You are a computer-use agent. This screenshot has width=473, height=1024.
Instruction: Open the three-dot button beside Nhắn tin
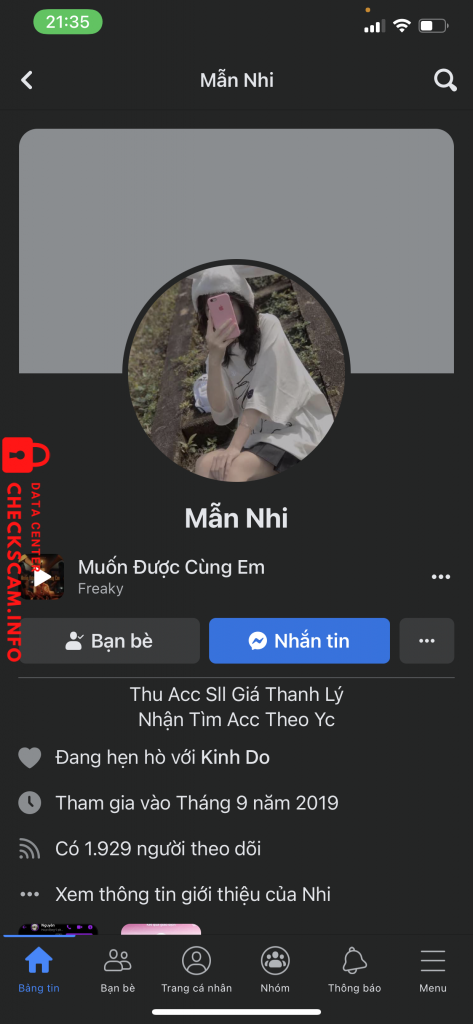coord(427,641)
